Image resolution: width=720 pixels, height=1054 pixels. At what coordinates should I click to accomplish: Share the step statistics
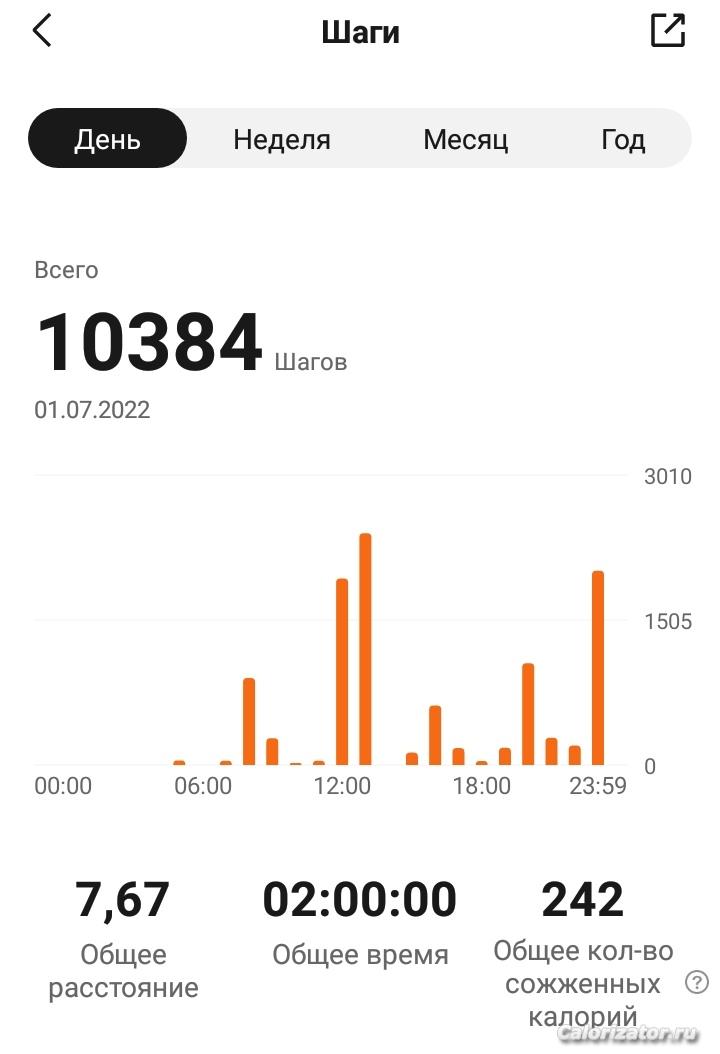pyautogui.click(x=667, y=31)
